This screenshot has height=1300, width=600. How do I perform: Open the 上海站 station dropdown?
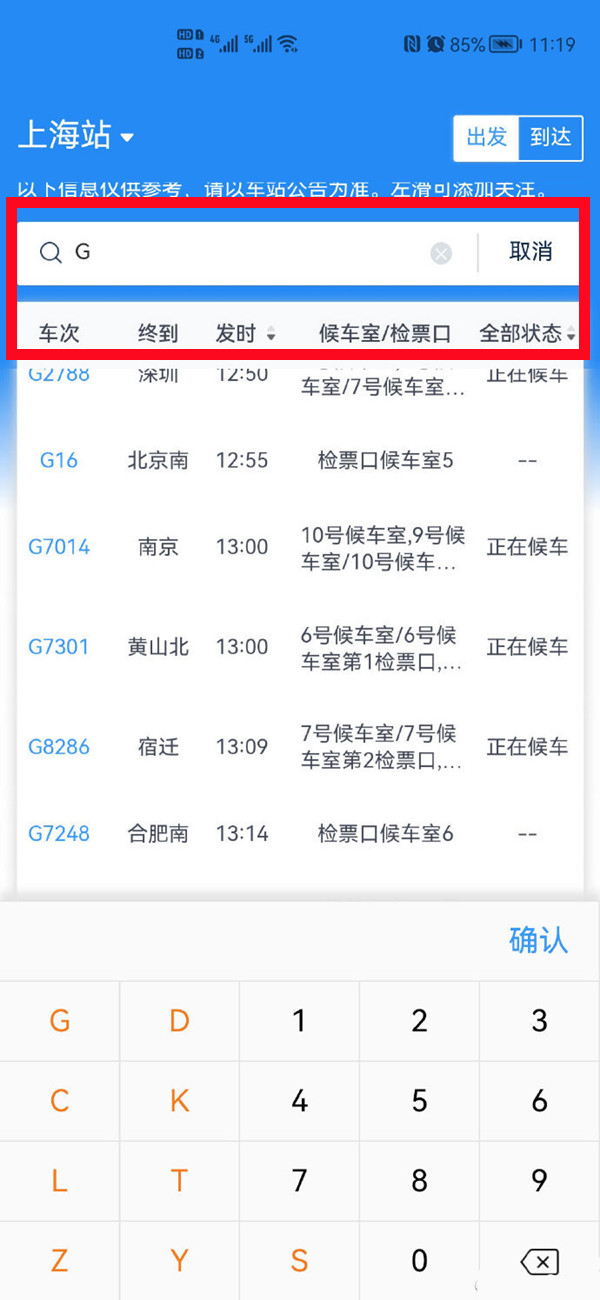pyautogui.click(x=76, y=137)
